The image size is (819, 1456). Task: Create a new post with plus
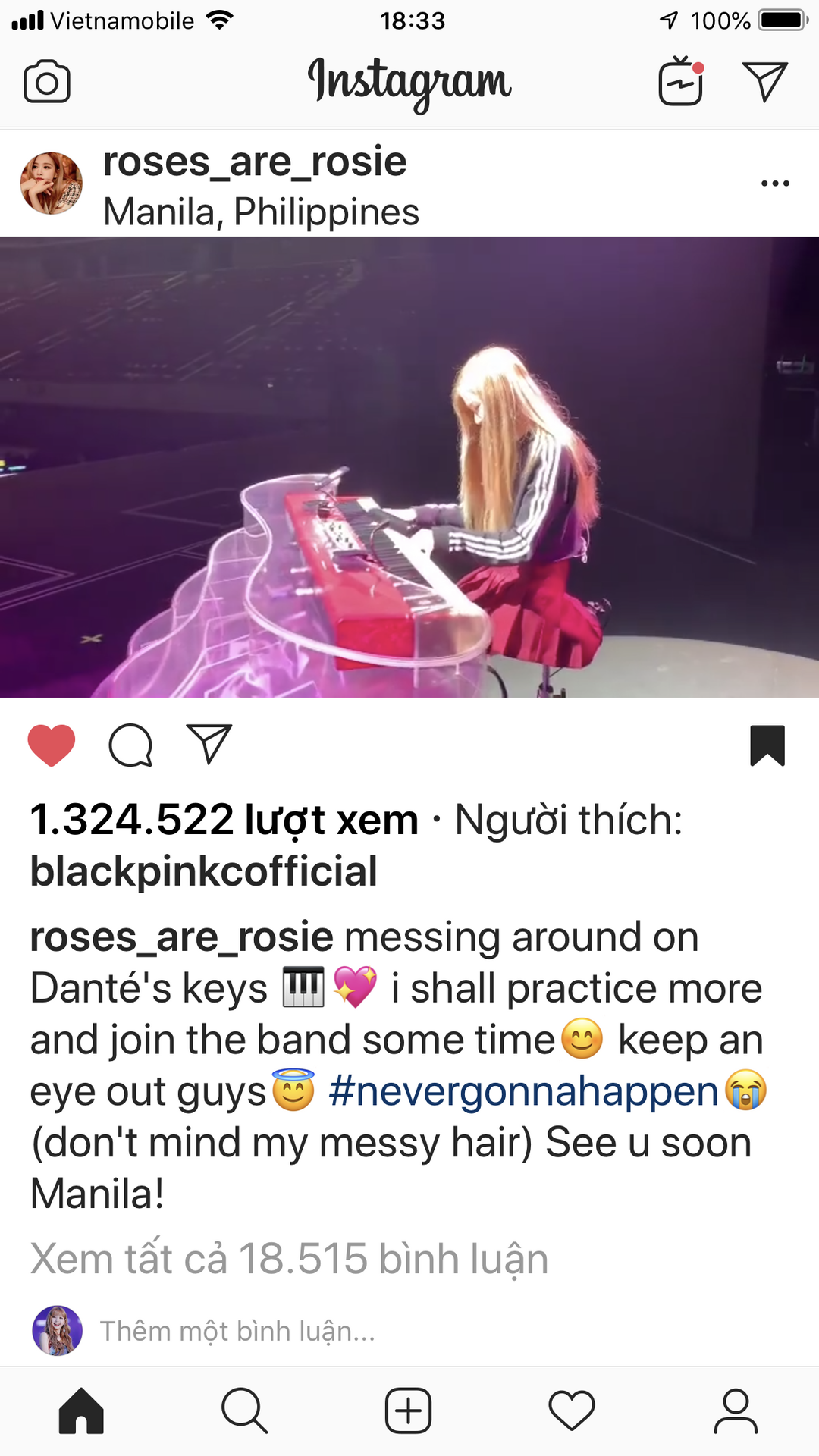point(409,1410)
